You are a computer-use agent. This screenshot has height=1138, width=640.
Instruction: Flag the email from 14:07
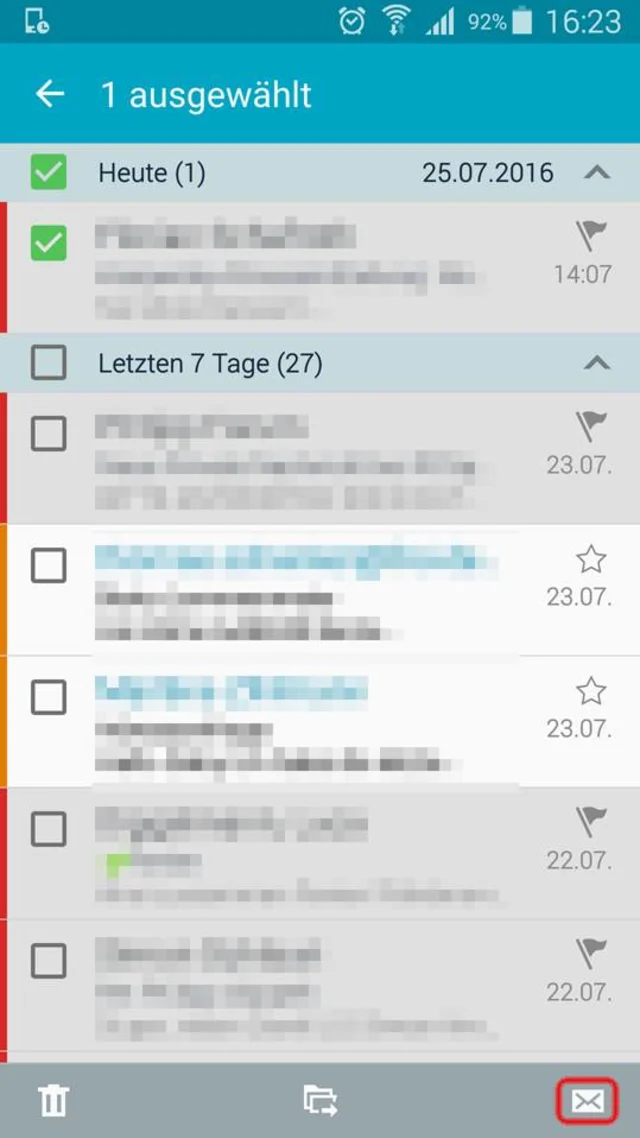tap(591, 236)
